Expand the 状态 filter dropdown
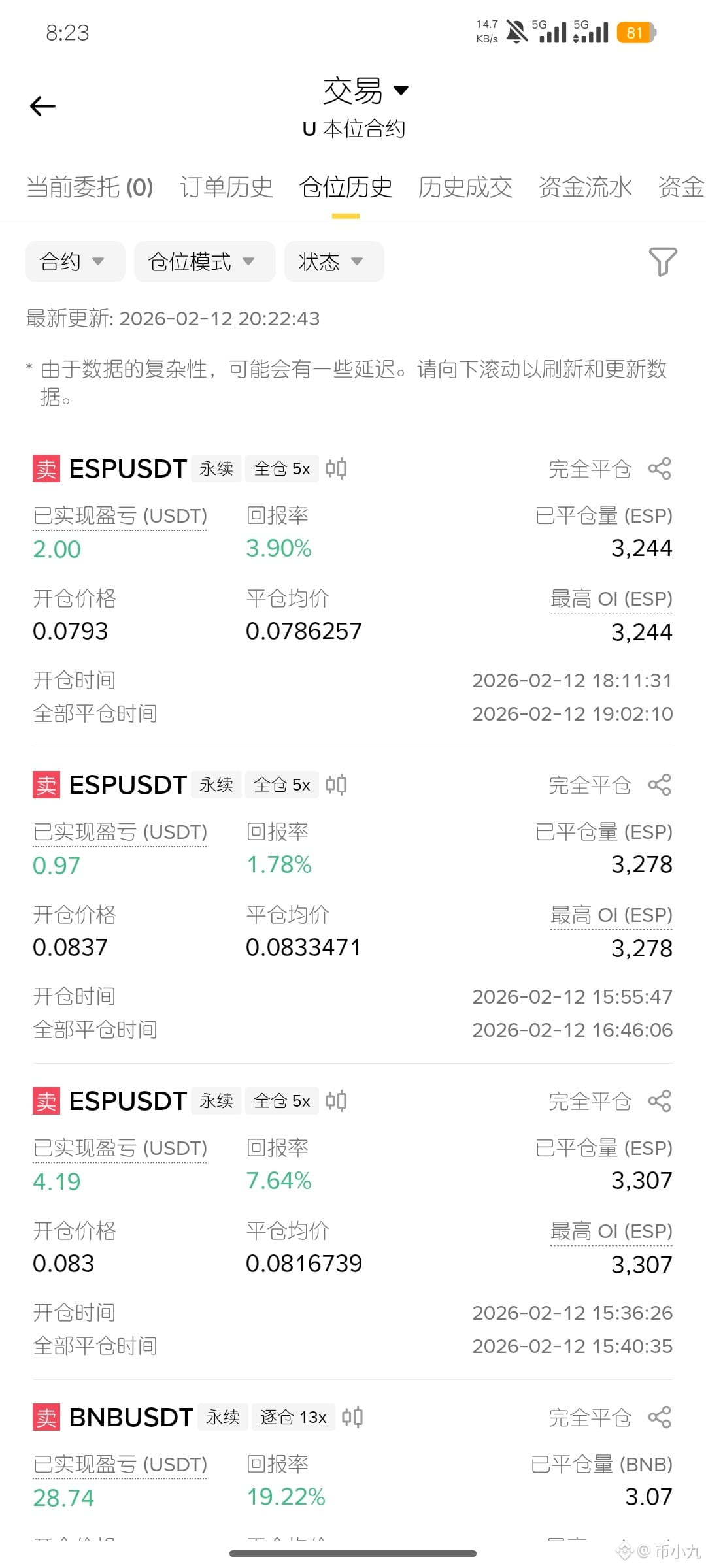The image size is (706, 1568). pyautogui.click(x=334, y=261)
